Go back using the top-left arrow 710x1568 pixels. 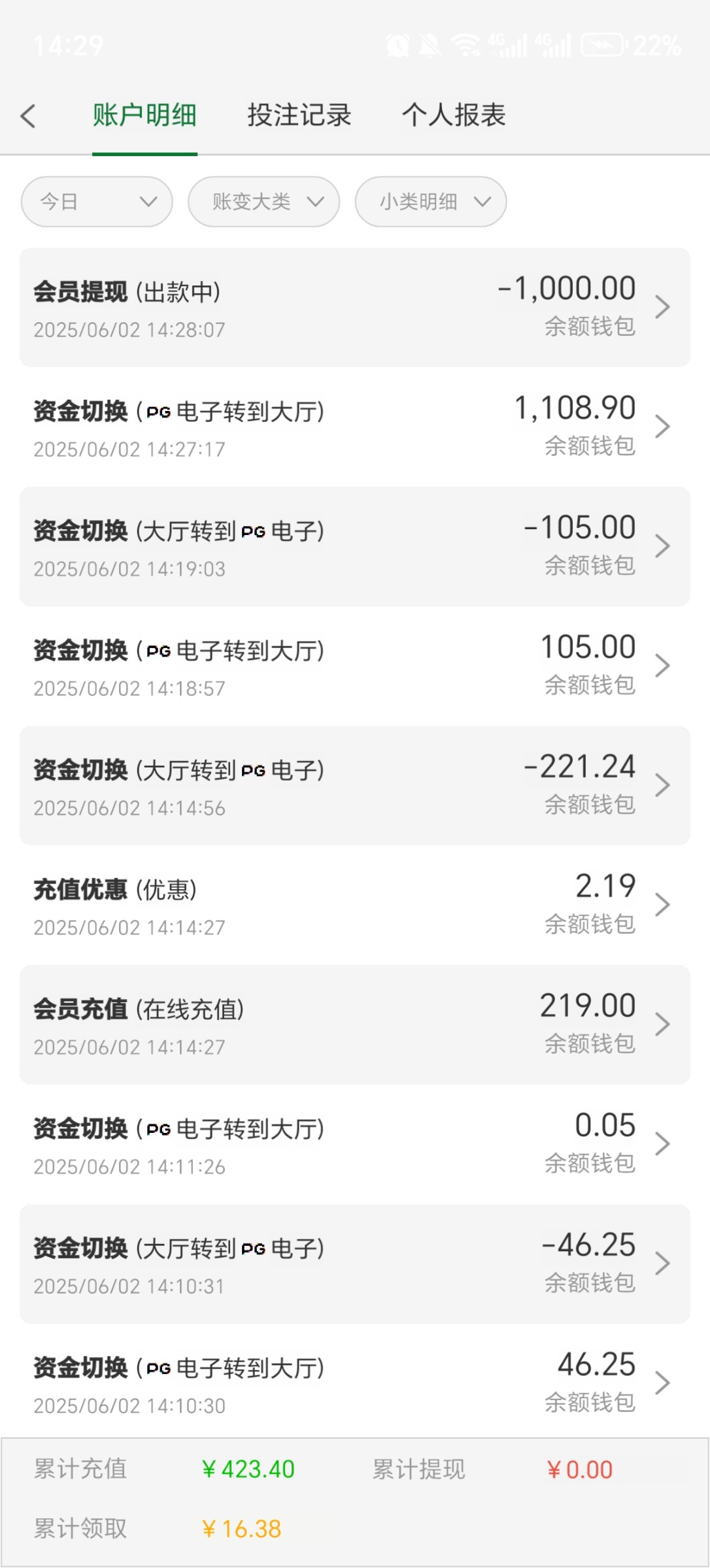tap(27, 116)
